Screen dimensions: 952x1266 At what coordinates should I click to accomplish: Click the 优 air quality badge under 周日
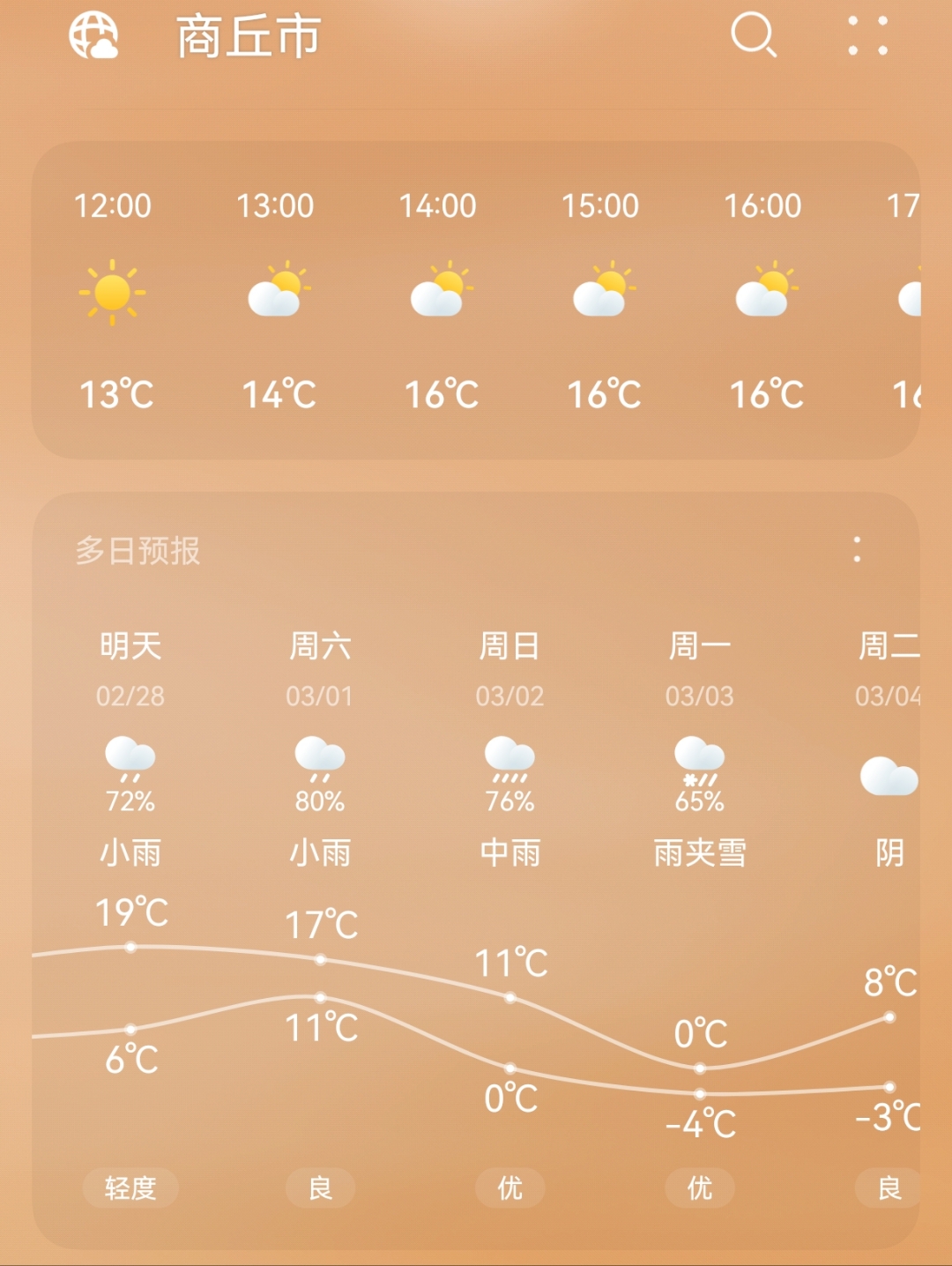509,1188
